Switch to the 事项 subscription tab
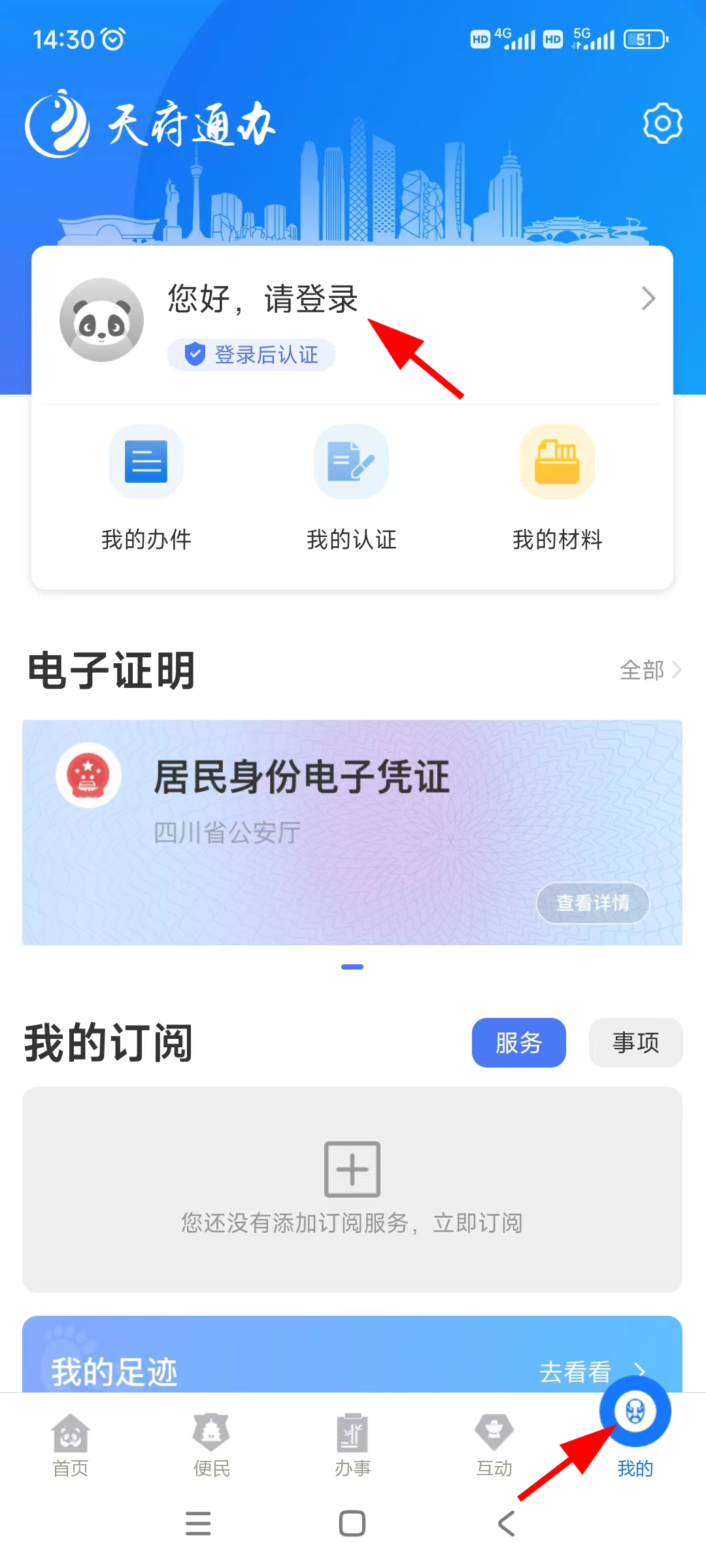 pos(635,1043)
